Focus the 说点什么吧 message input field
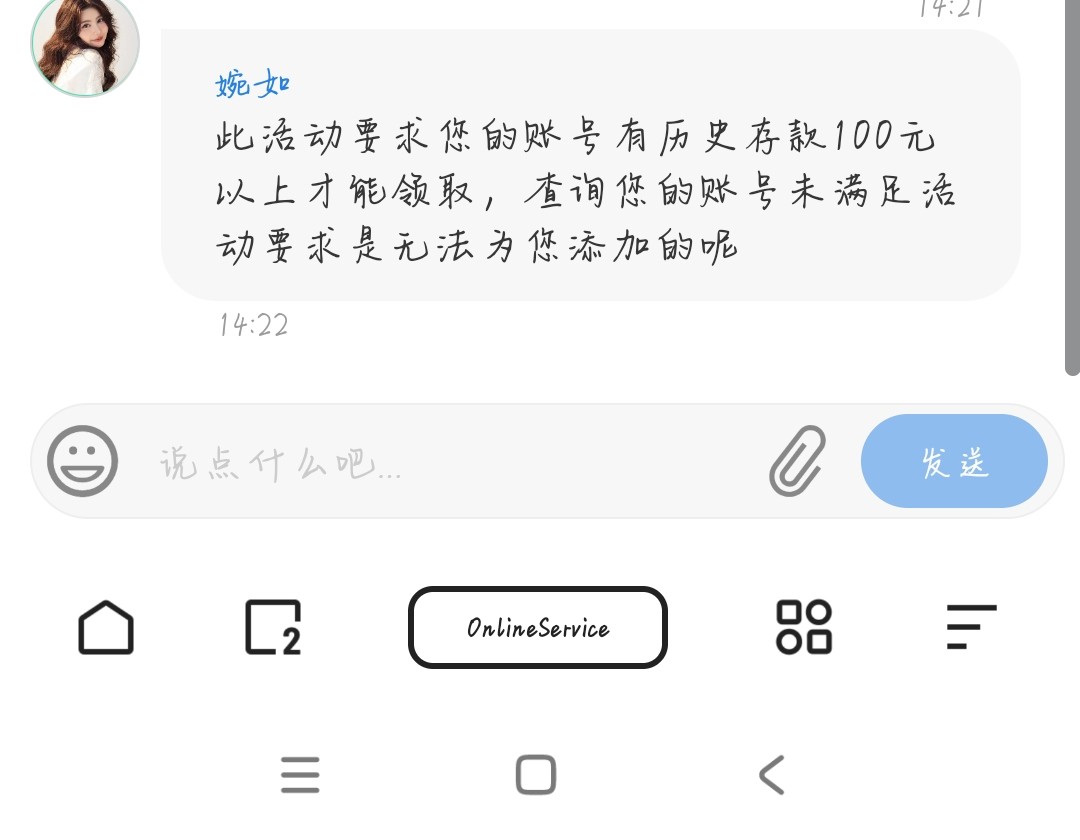The height and width of the screenshot is (840, 1080). coord(440,462)
